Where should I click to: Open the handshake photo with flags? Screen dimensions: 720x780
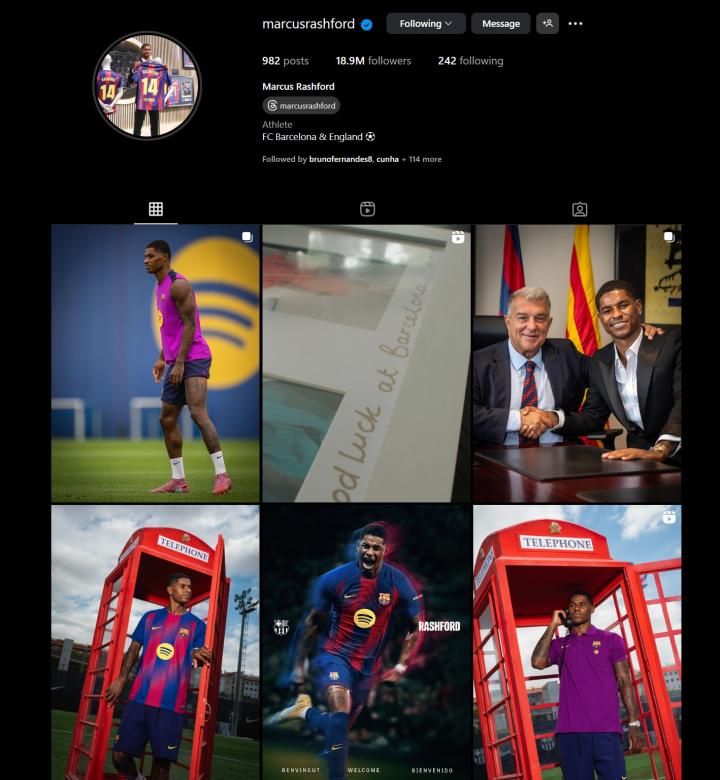577,363
